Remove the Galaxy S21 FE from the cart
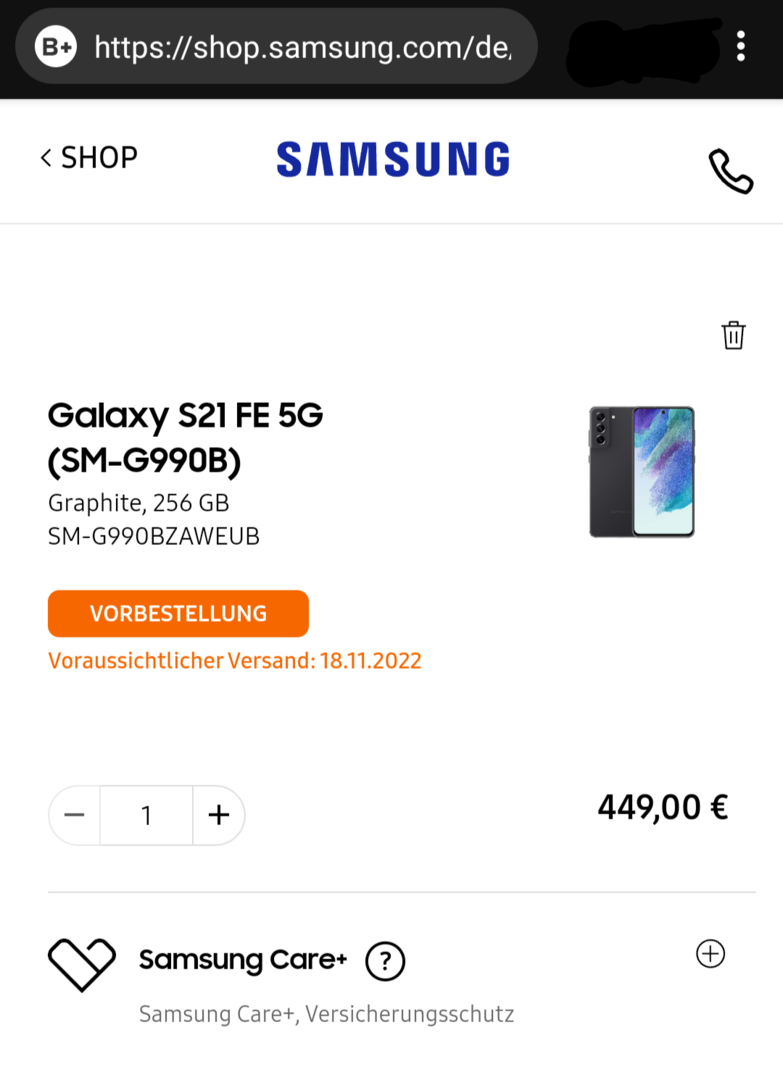The image size is (783, 1080). coord(733,335)
